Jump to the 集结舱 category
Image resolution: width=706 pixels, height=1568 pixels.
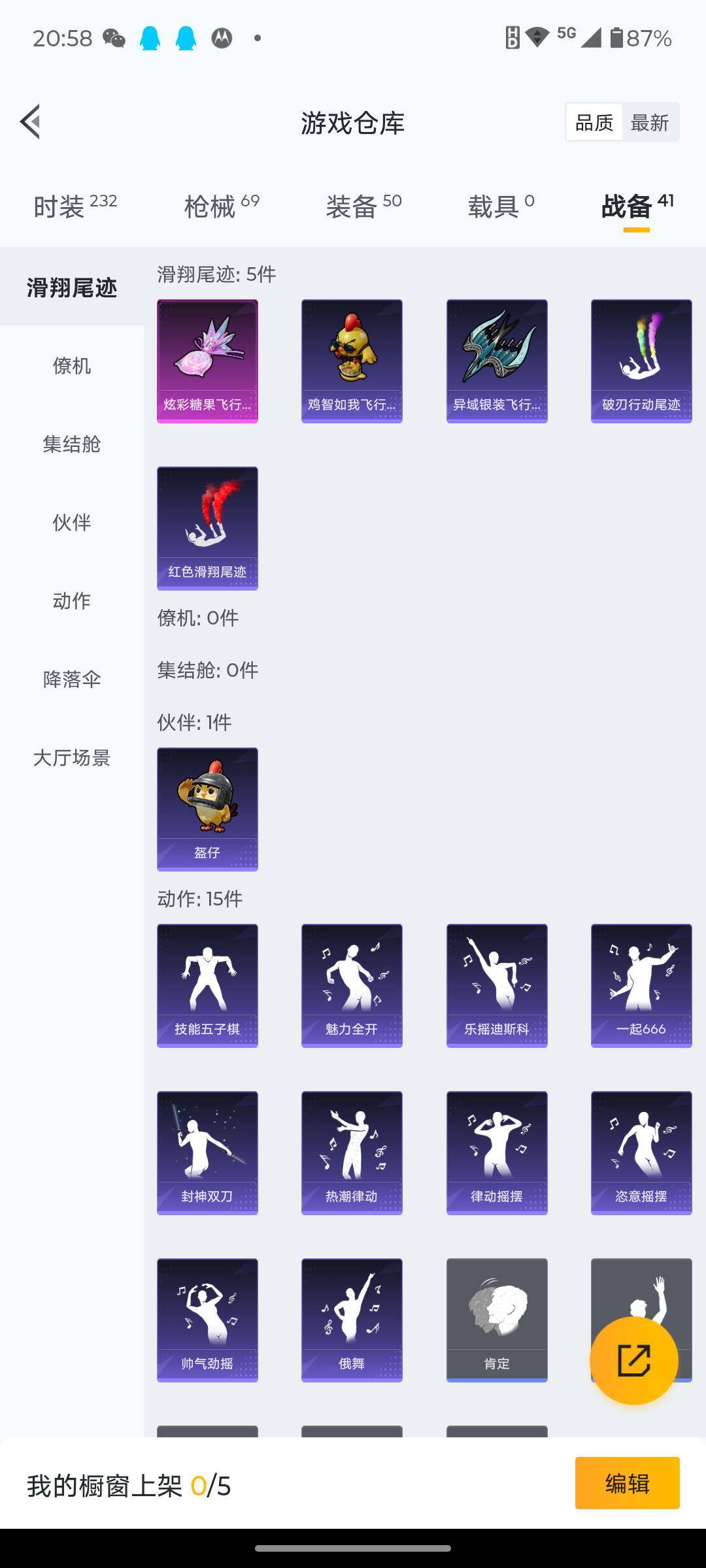click(72, 444)
